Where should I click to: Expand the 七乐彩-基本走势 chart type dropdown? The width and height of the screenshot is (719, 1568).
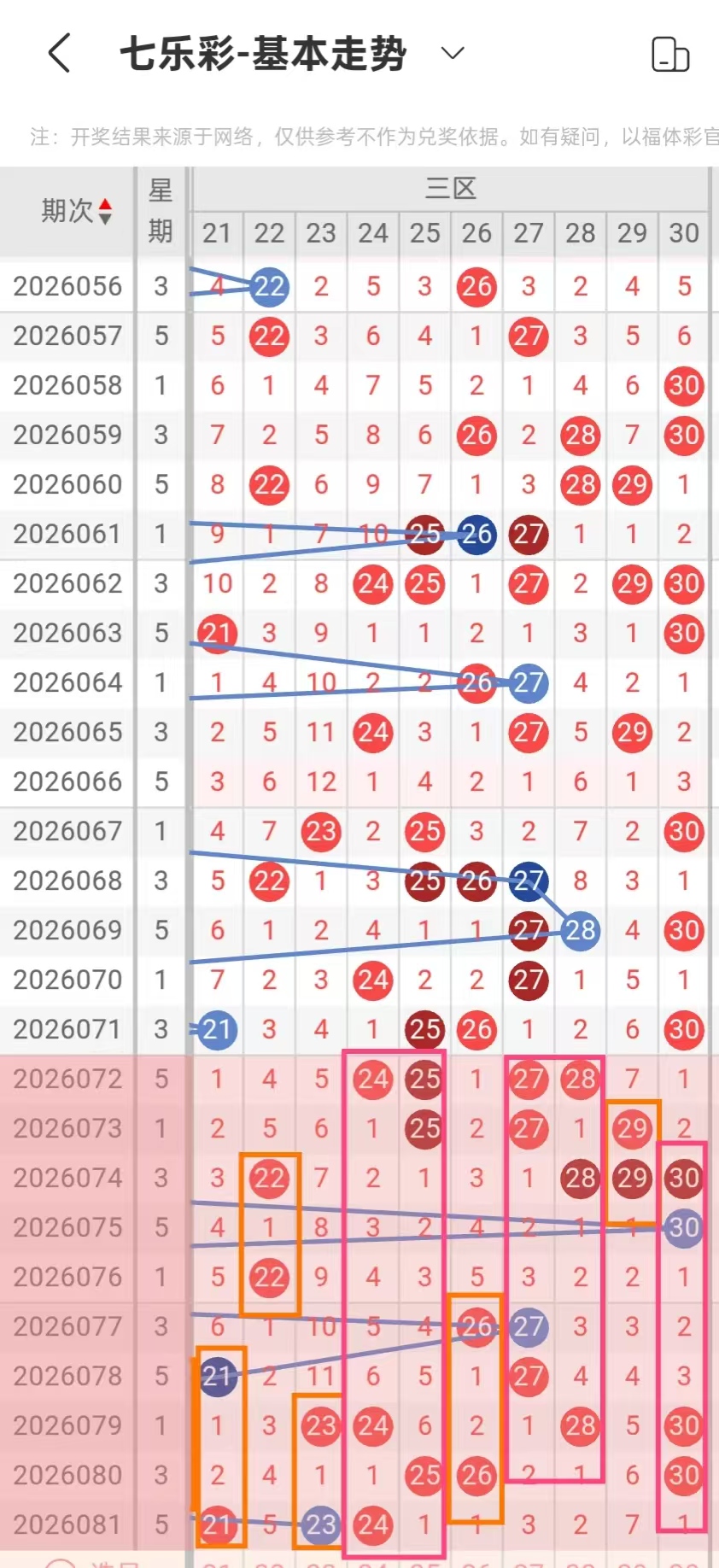click(452, 54)
